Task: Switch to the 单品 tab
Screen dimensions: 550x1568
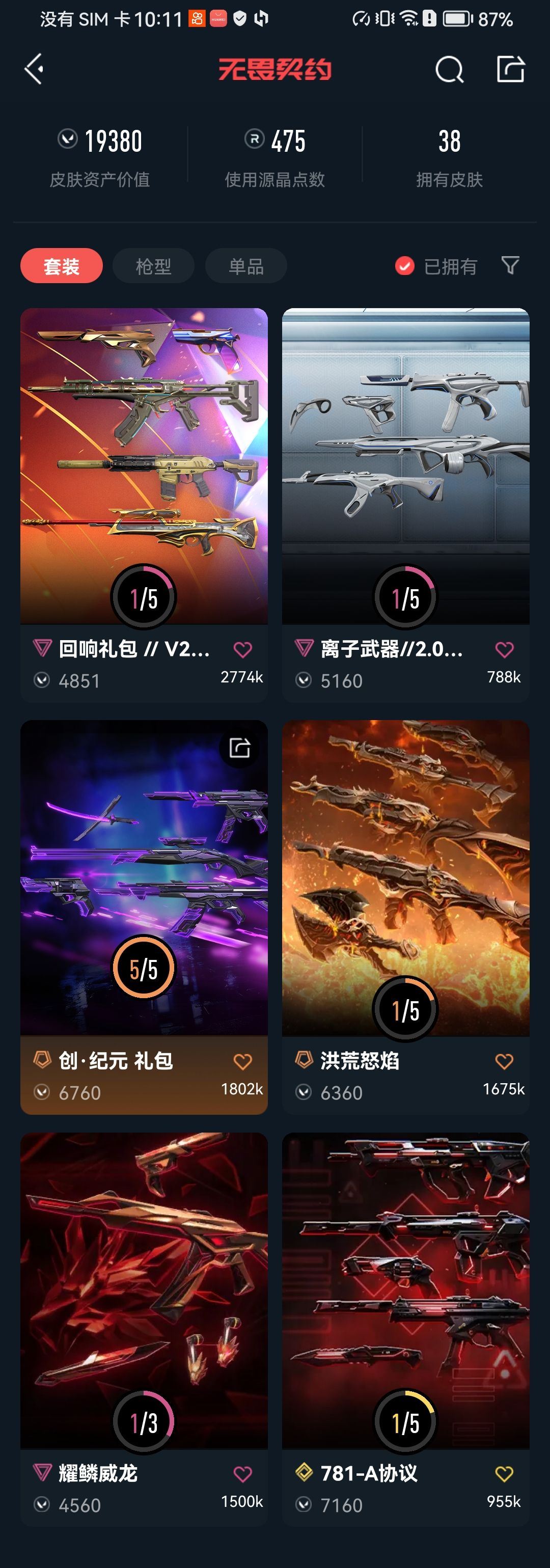Action: [246, 265]
